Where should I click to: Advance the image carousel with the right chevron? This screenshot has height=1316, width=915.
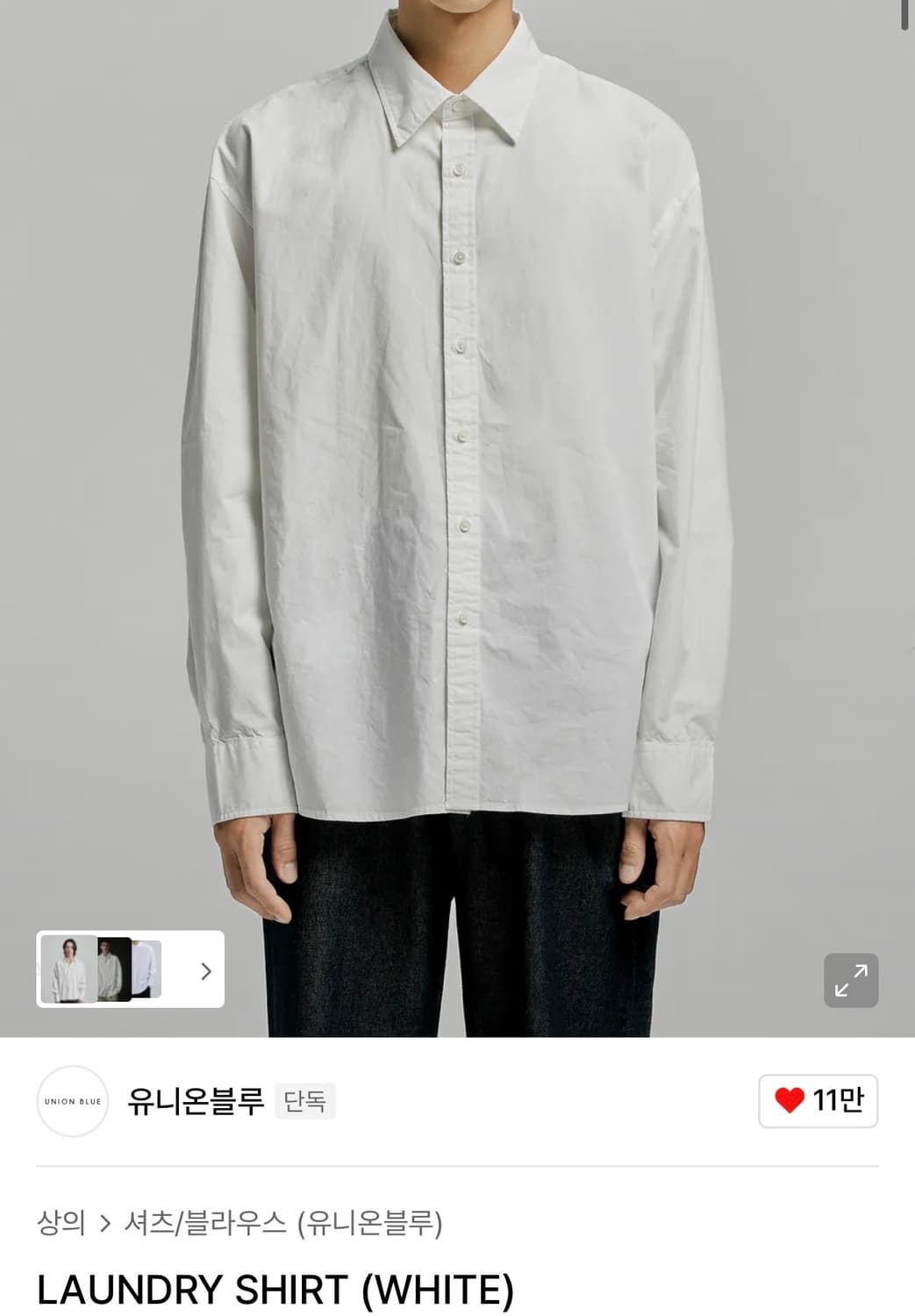205,971
